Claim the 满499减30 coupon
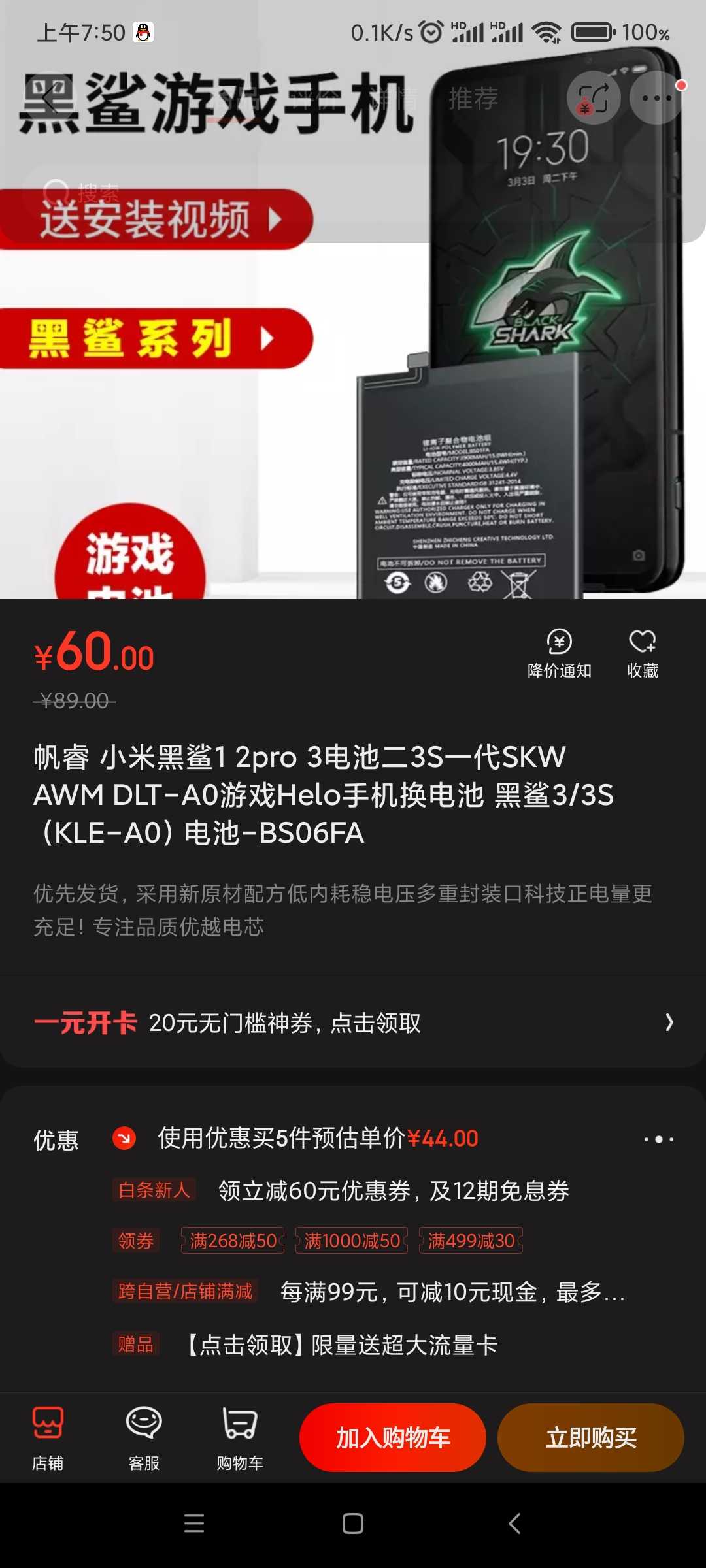The width and height of the screenshot is (706, 1568). click(x=471, y=1241)
